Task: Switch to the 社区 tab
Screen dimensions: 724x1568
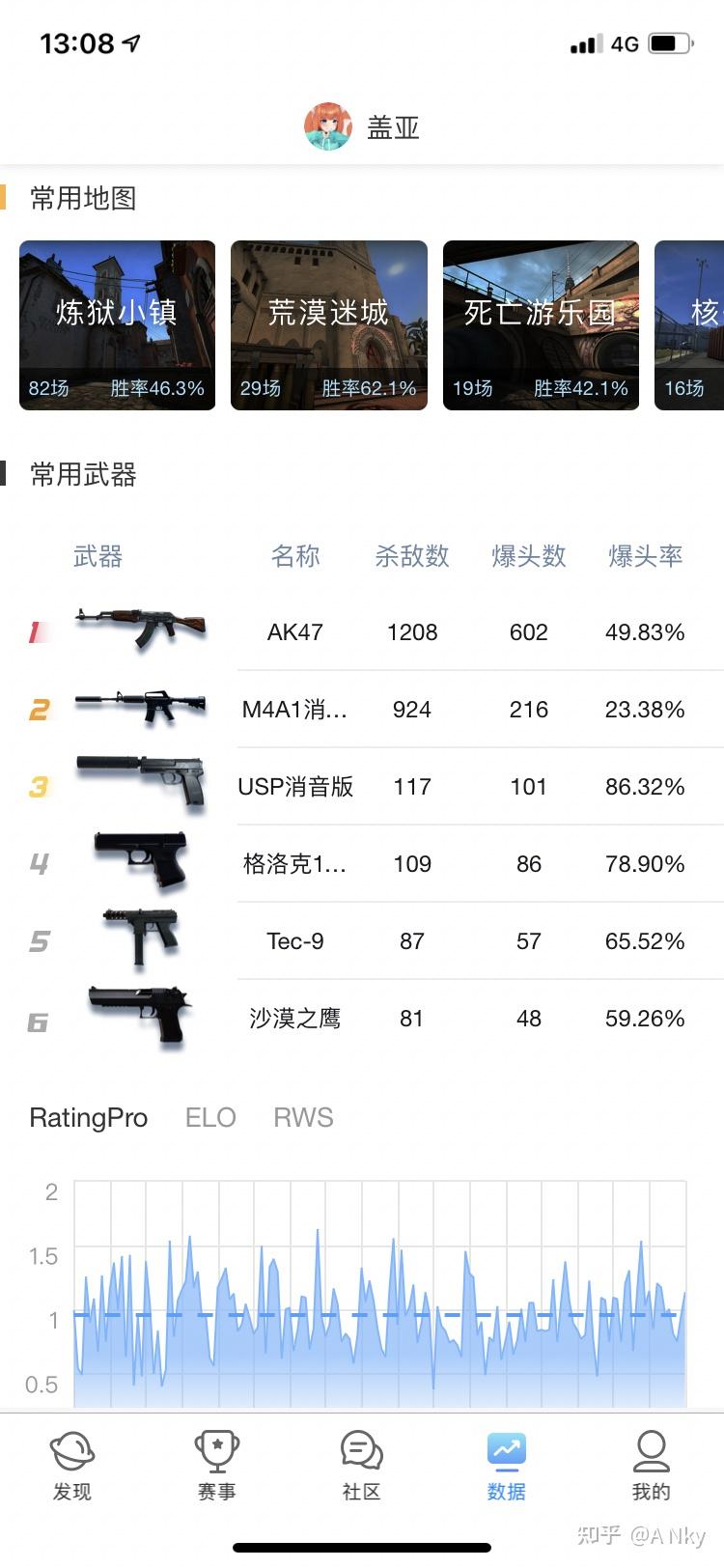Action: [362, 1466]
